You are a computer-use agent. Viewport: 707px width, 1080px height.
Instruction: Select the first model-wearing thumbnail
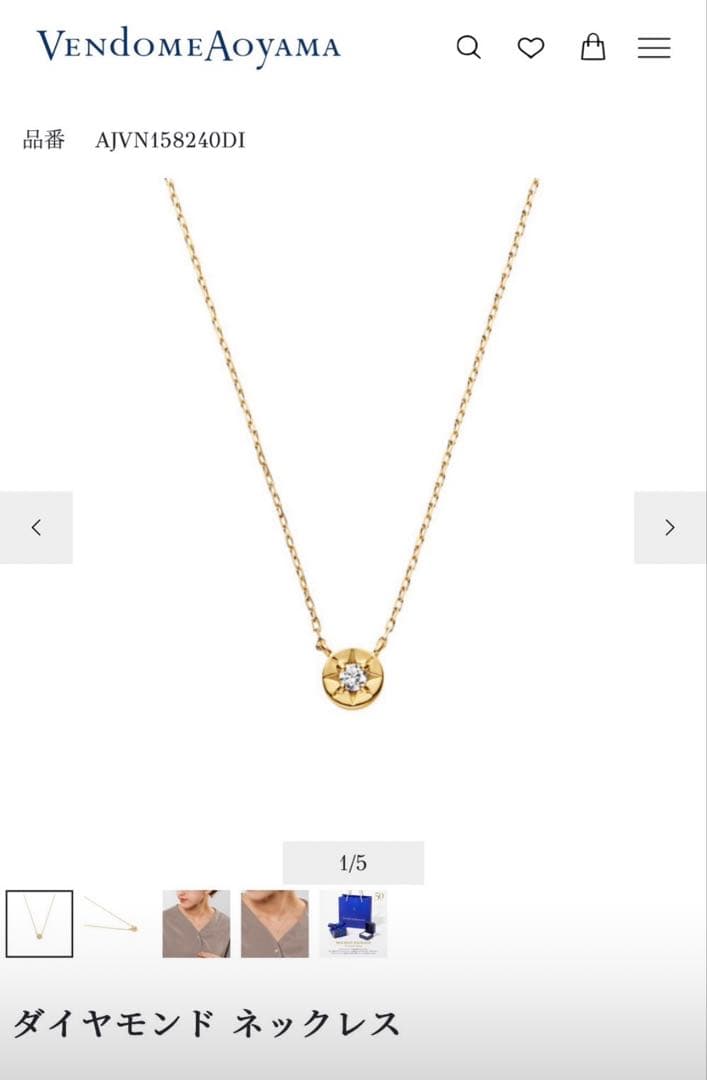[x=196, y=923]
